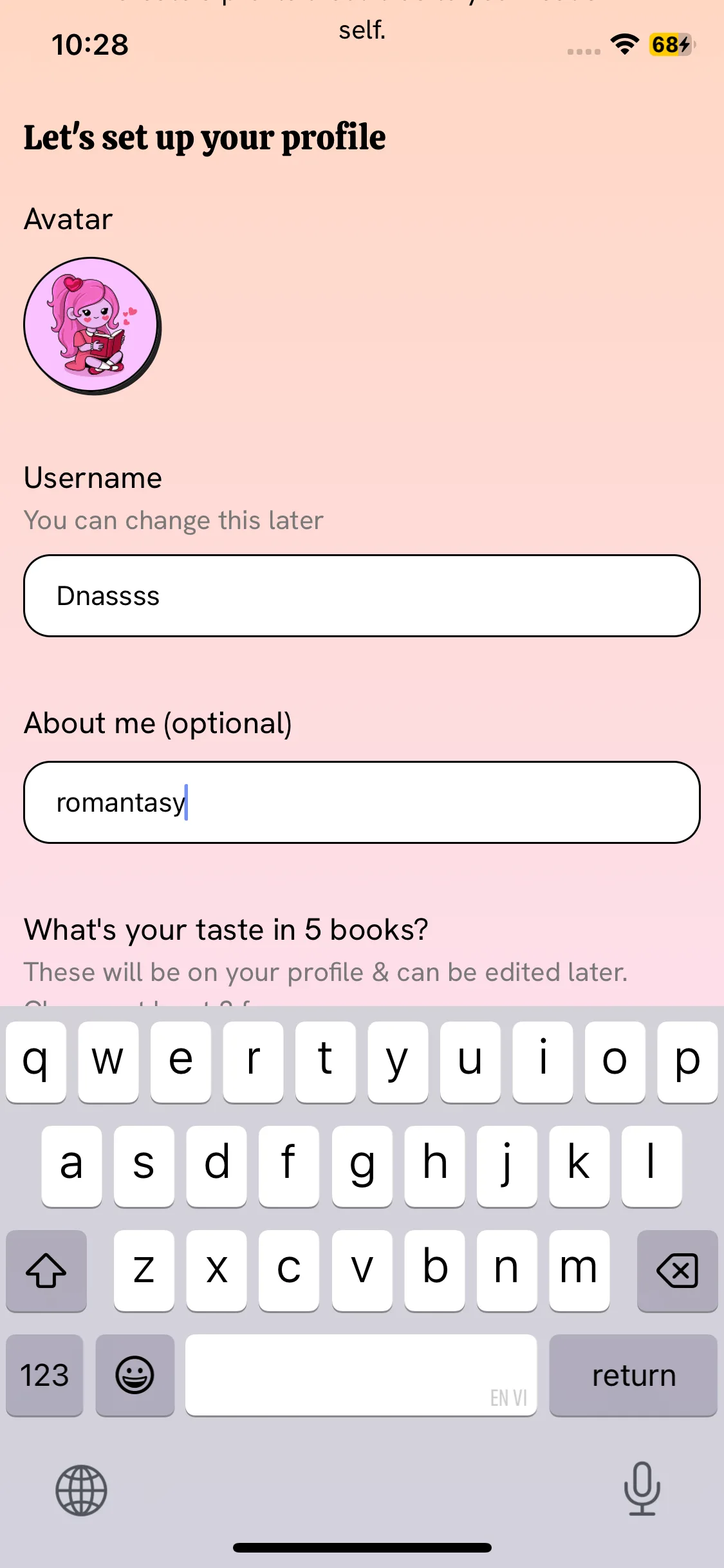Tap the About me text field
This screenshot has height=1568, width=724.
pyautogui.click(x=362, y=803)
